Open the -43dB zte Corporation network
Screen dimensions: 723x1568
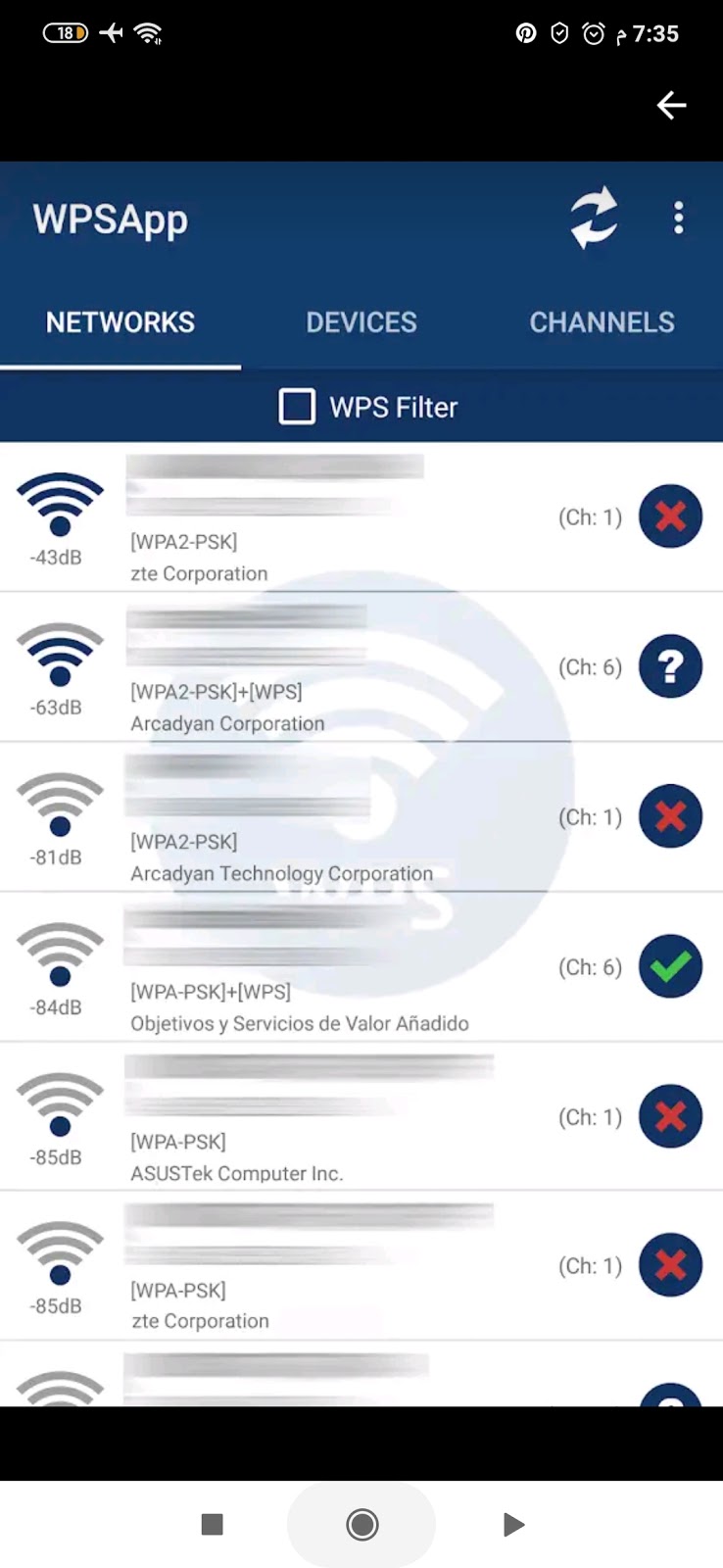[361, 516]
